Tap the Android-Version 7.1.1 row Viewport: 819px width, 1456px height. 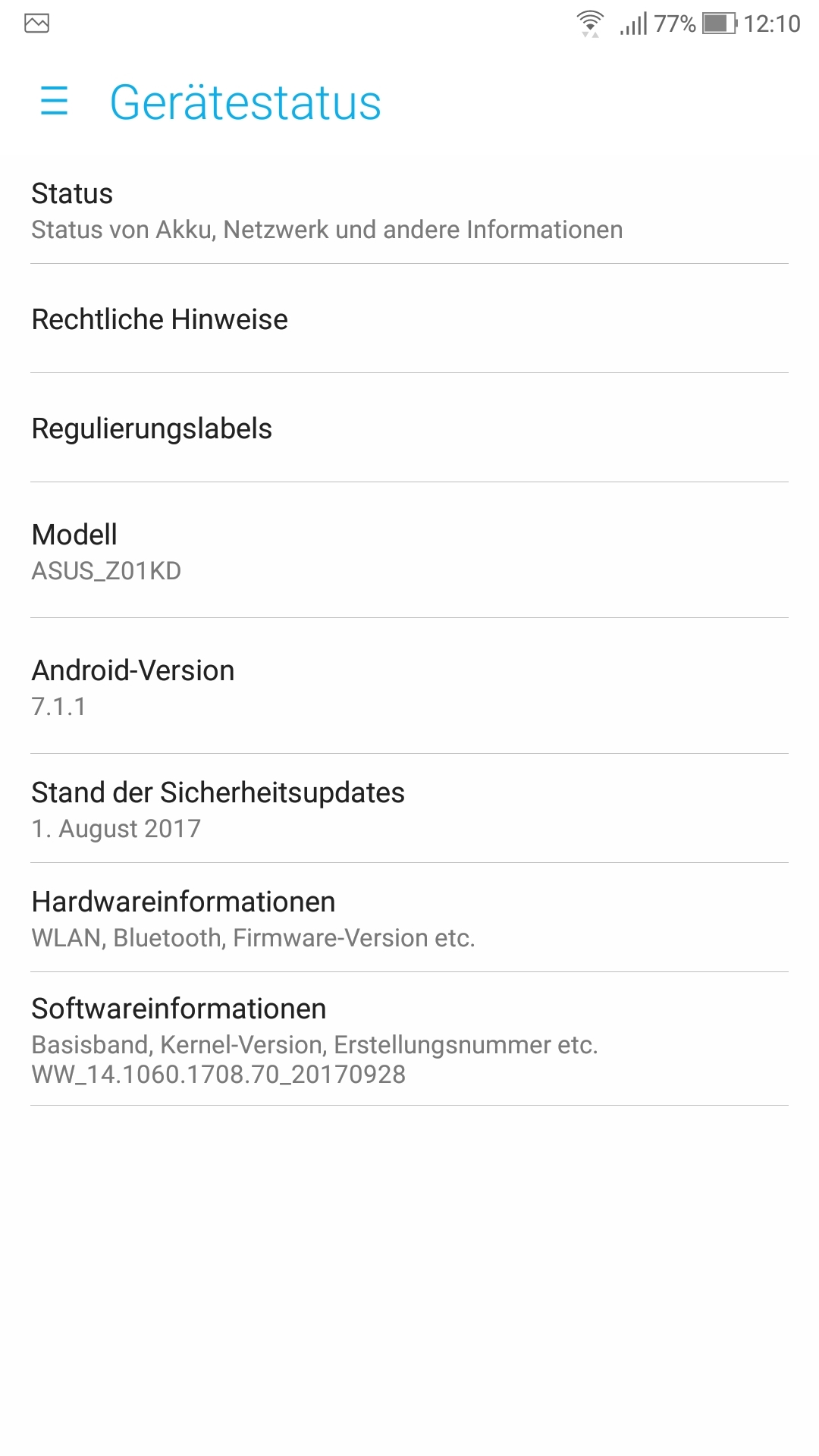409,687
